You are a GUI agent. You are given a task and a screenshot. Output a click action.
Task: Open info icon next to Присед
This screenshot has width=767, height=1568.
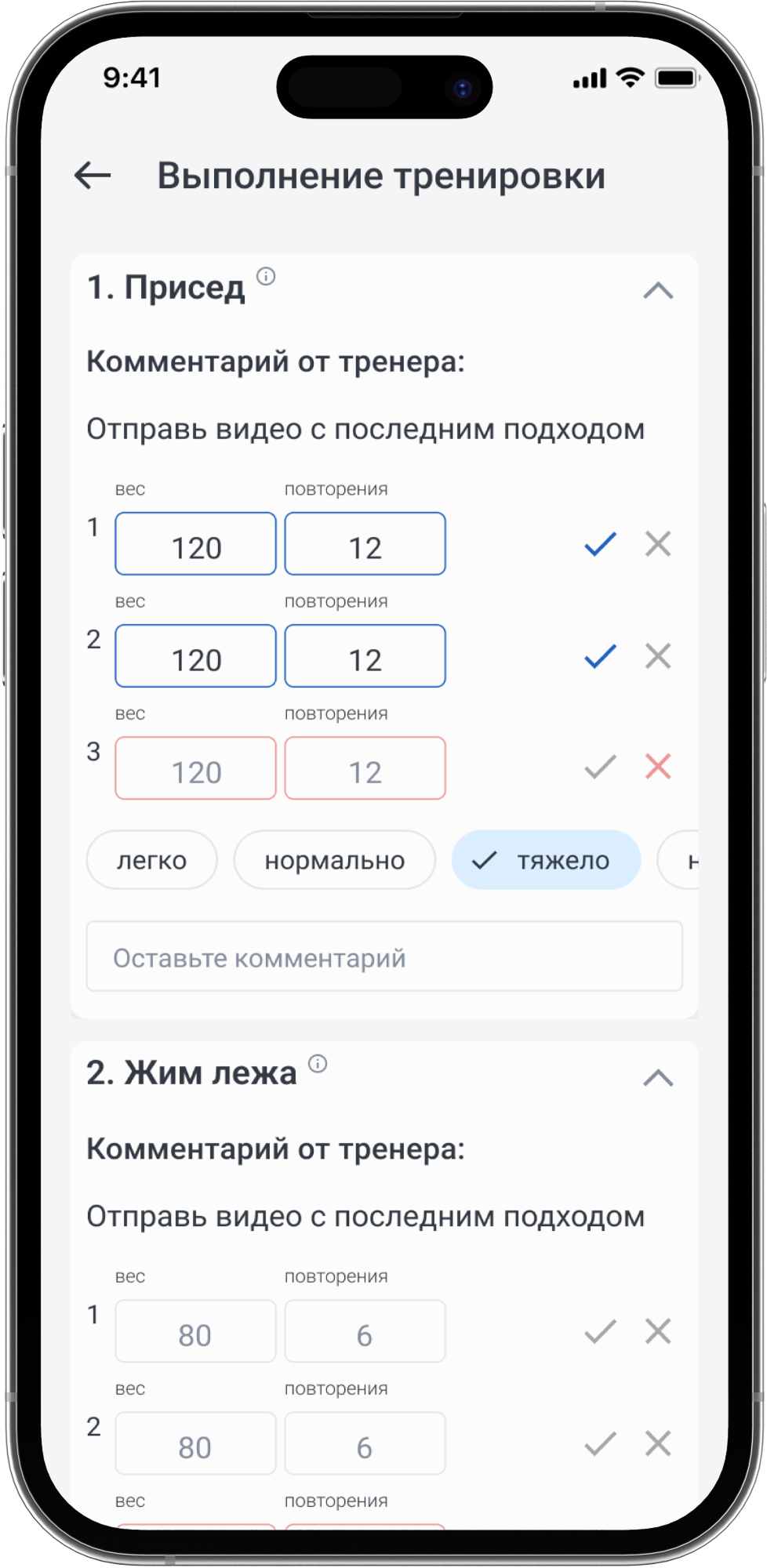point(266,277)
